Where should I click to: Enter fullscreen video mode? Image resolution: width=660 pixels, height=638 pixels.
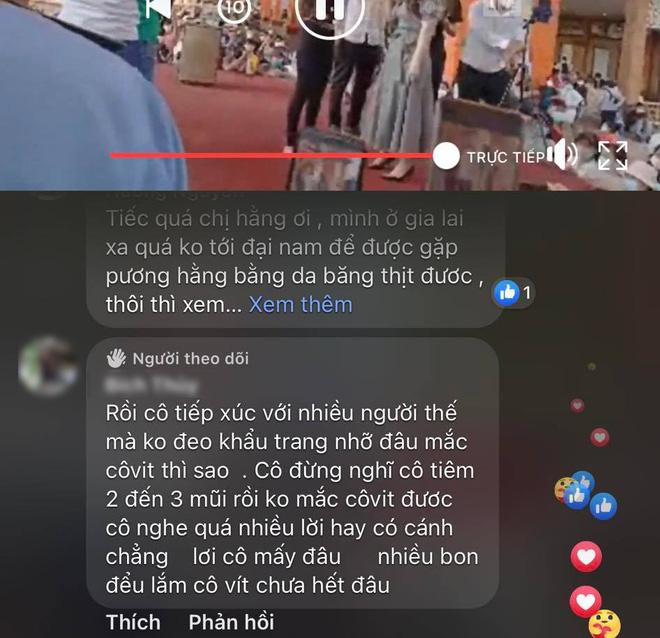pyautogui.click(x=612, y=155)
